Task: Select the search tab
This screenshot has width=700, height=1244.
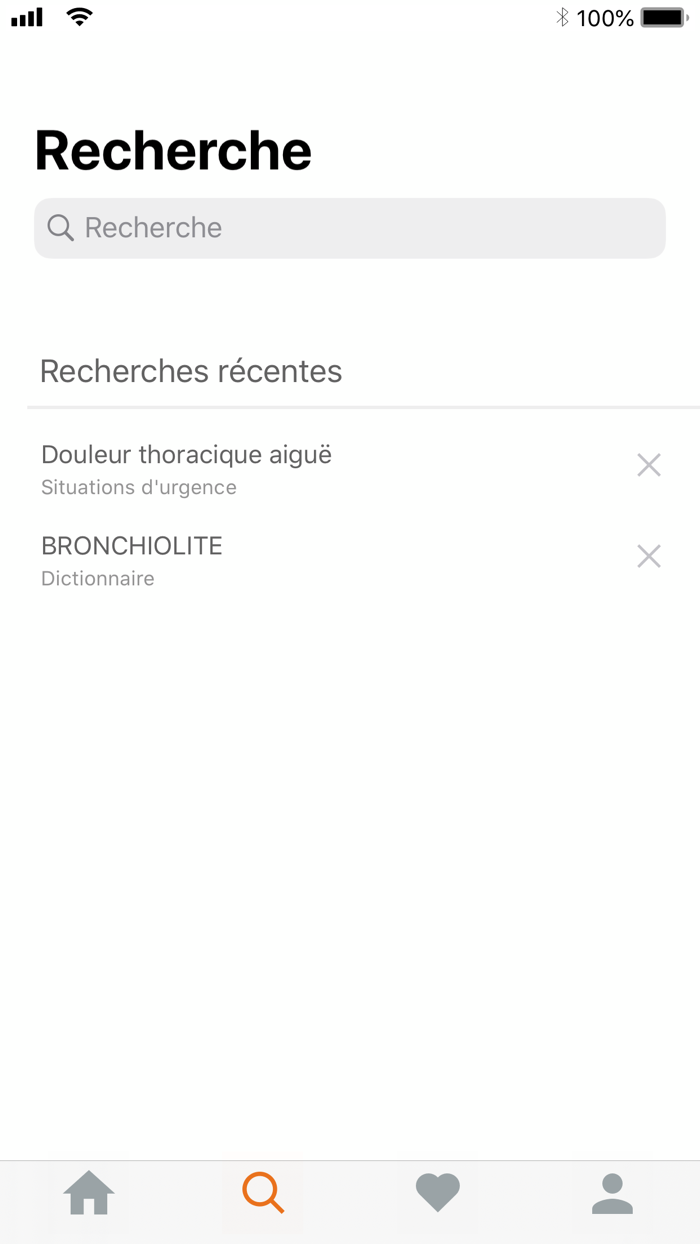Action: click(x=263, y=1193)
